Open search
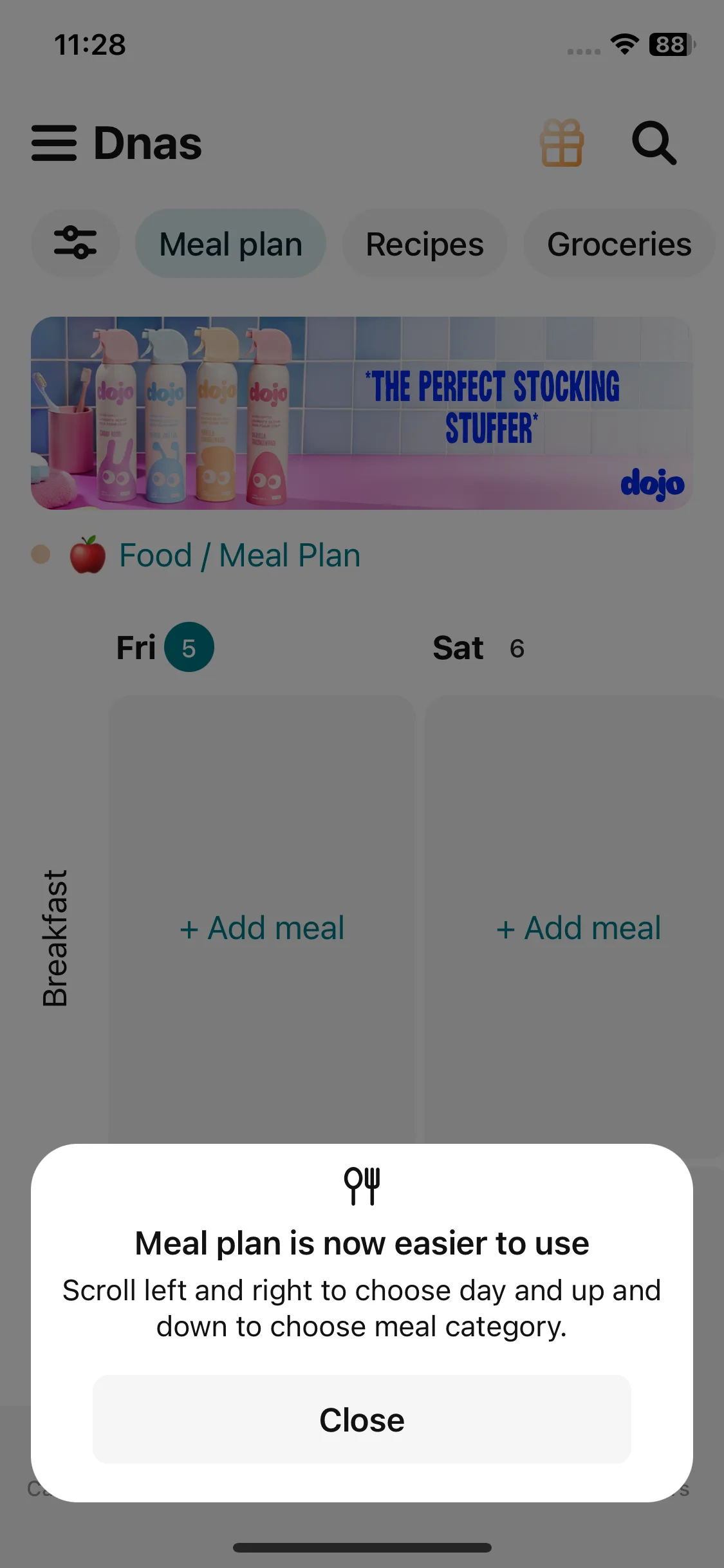Image resolution: width=724 pixels, height=1568 pixels. point(654,143)
